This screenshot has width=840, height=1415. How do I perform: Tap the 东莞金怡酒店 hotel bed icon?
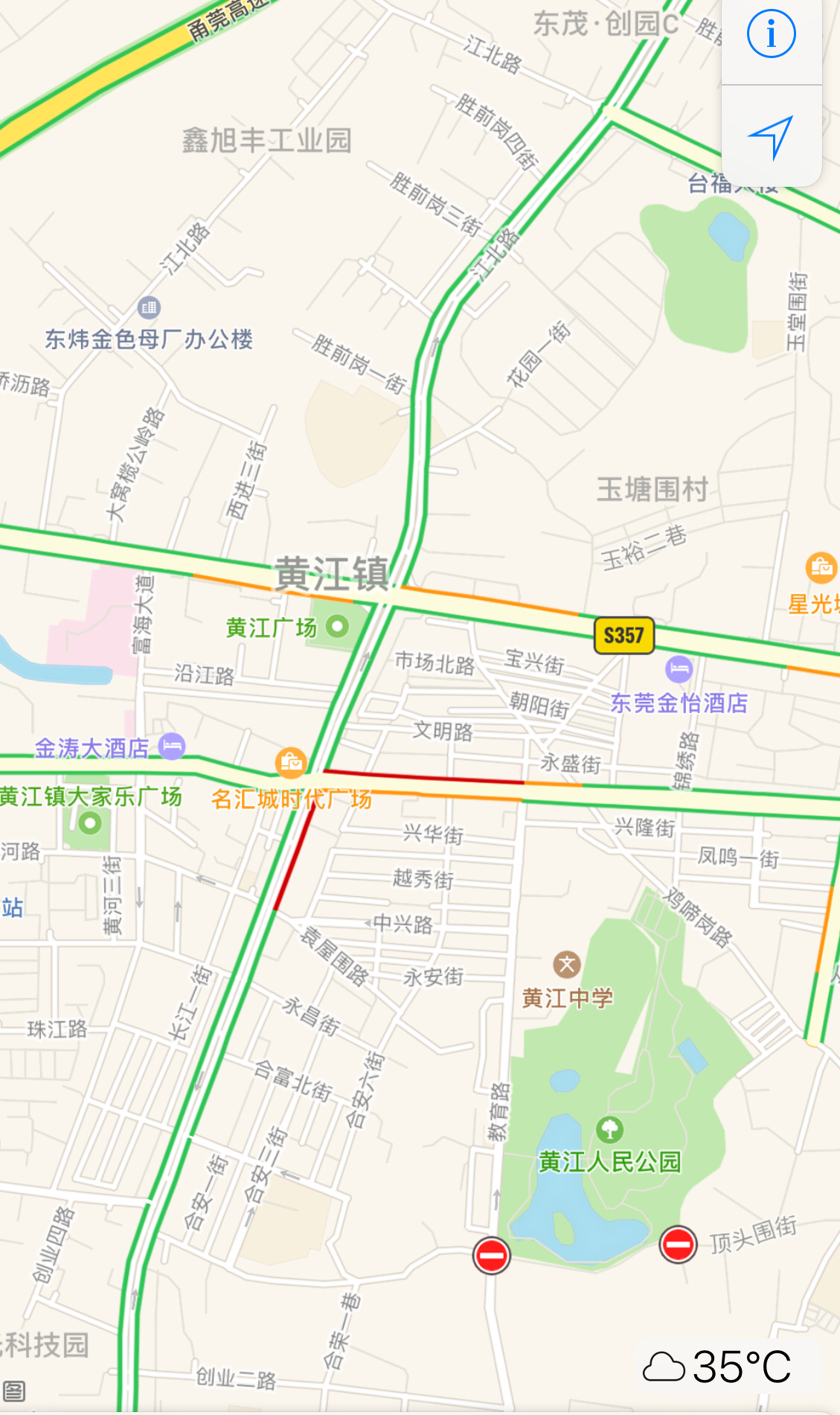tap(678, 669)
